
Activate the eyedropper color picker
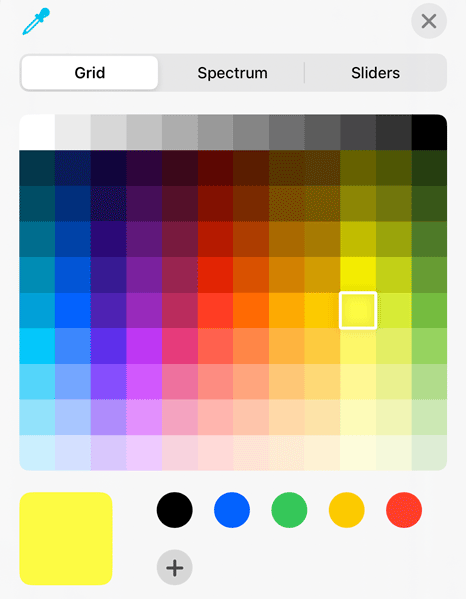coord(36,21)
